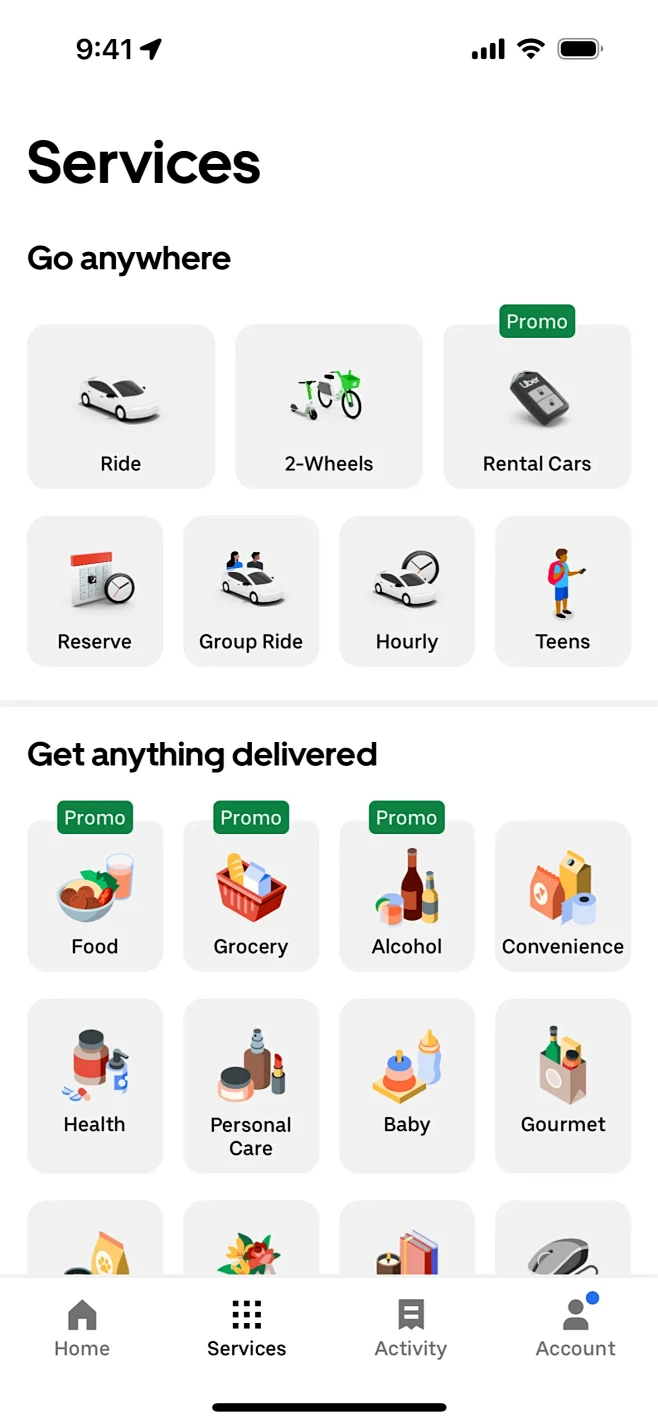Open Grocery delivery
Viewport: 658px width, 1425px height.
(251, 896)
